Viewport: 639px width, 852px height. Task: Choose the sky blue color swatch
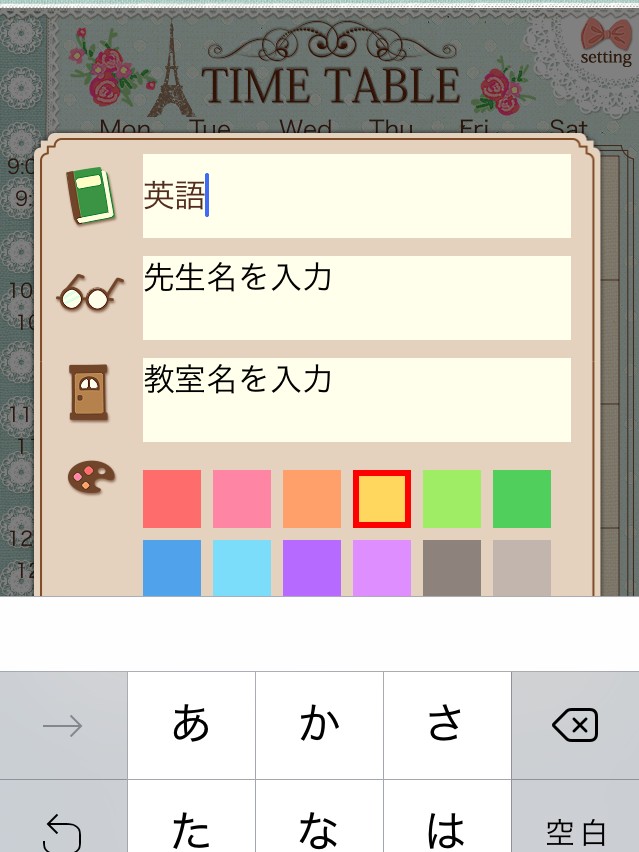[242, 568]
